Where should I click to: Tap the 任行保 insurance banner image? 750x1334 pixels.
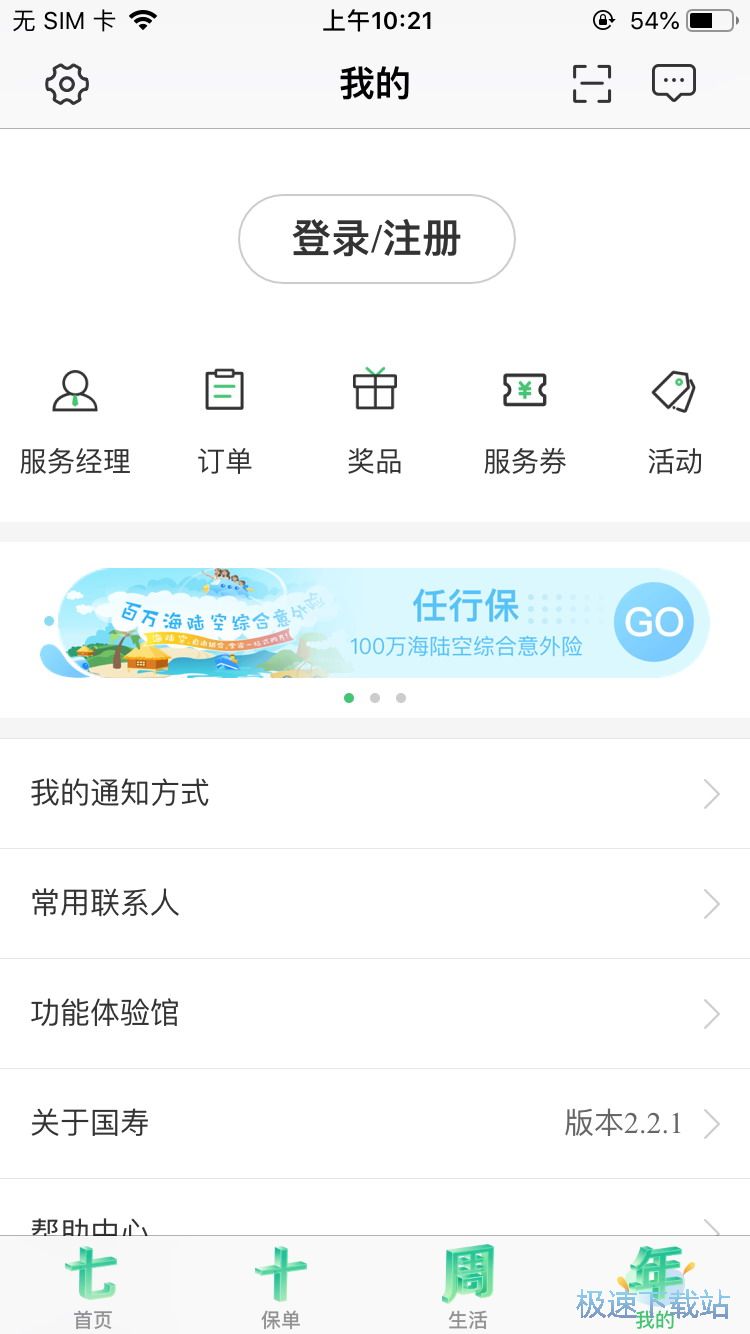[375, 622]
